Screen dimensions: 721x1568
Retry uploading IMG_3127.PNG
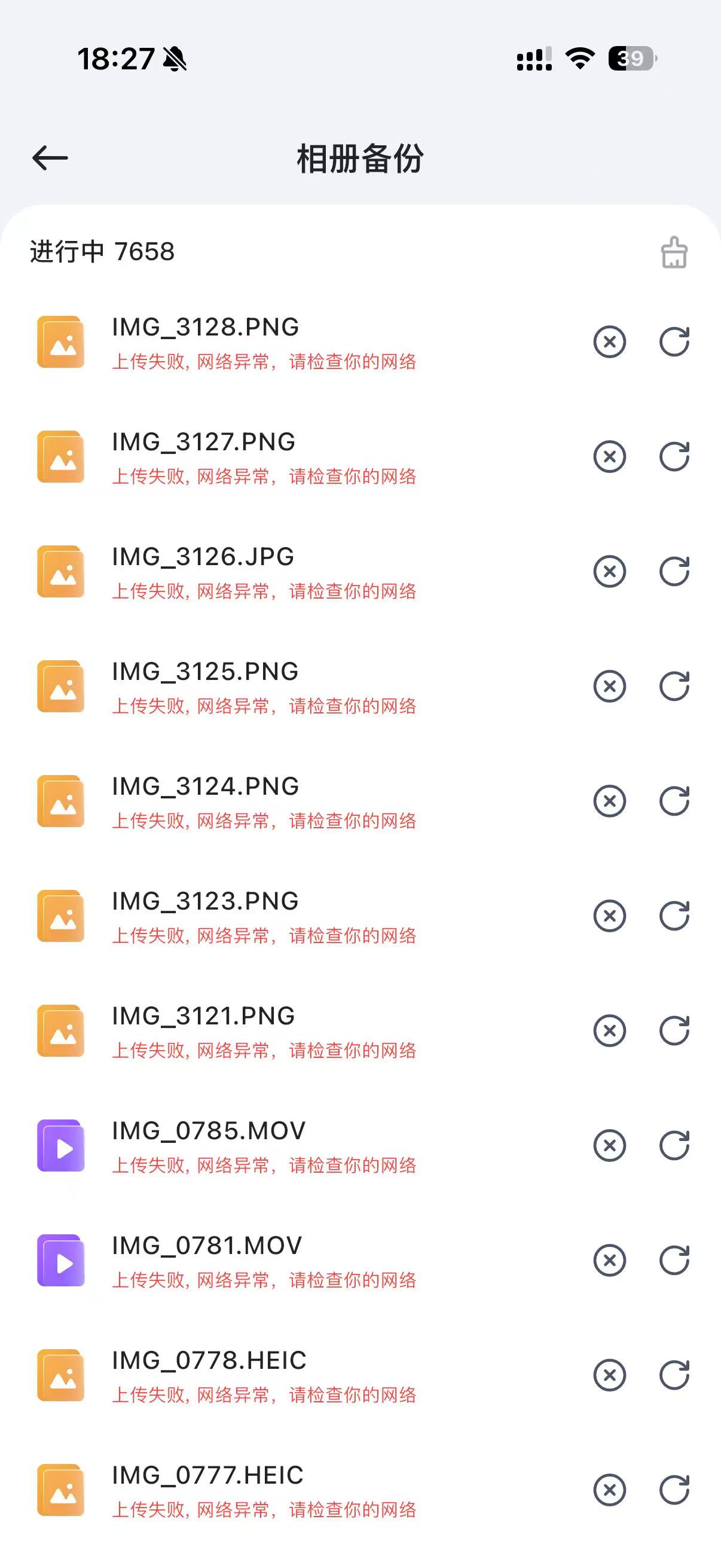click(674, 456)
